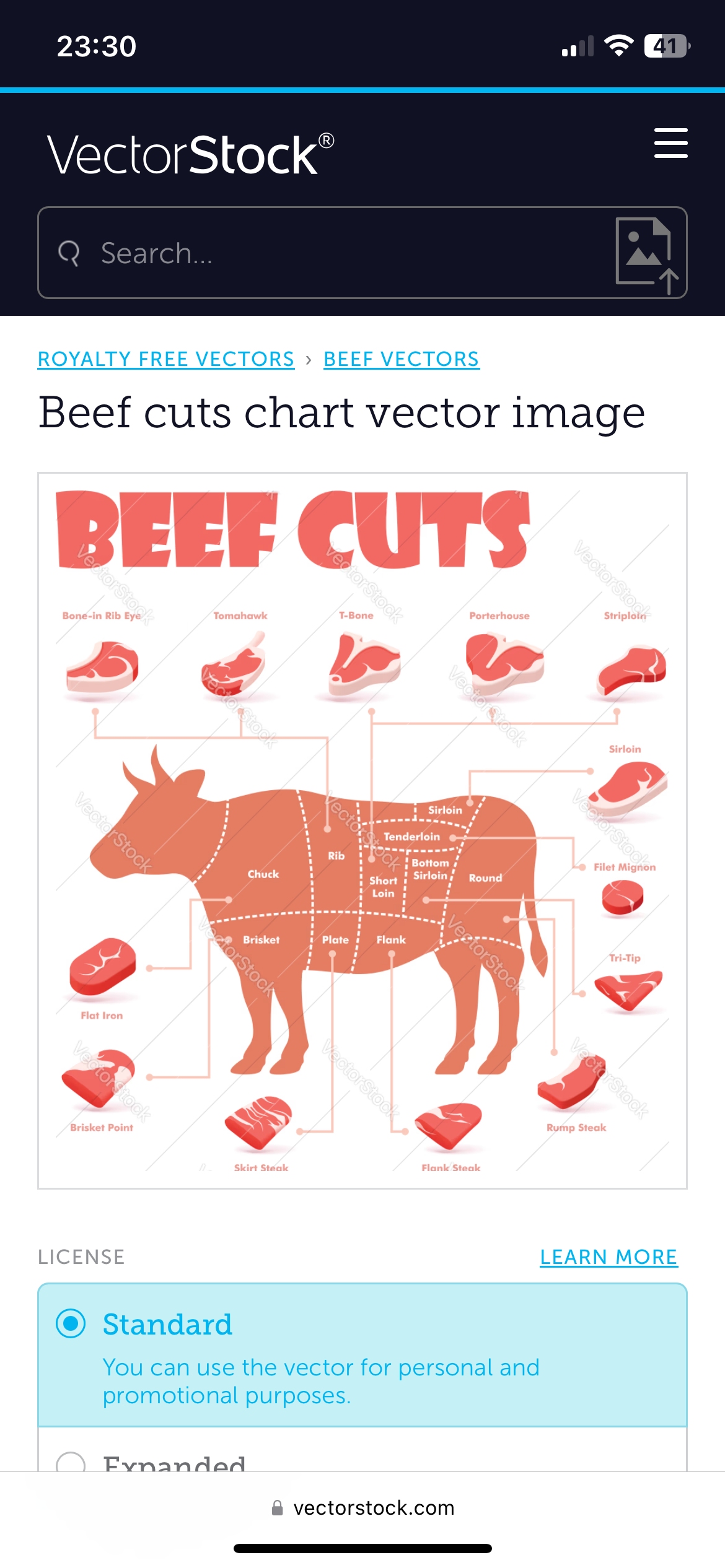
Task: Open the Beef cuts chart preview image
Action: [x=362, y=830]
